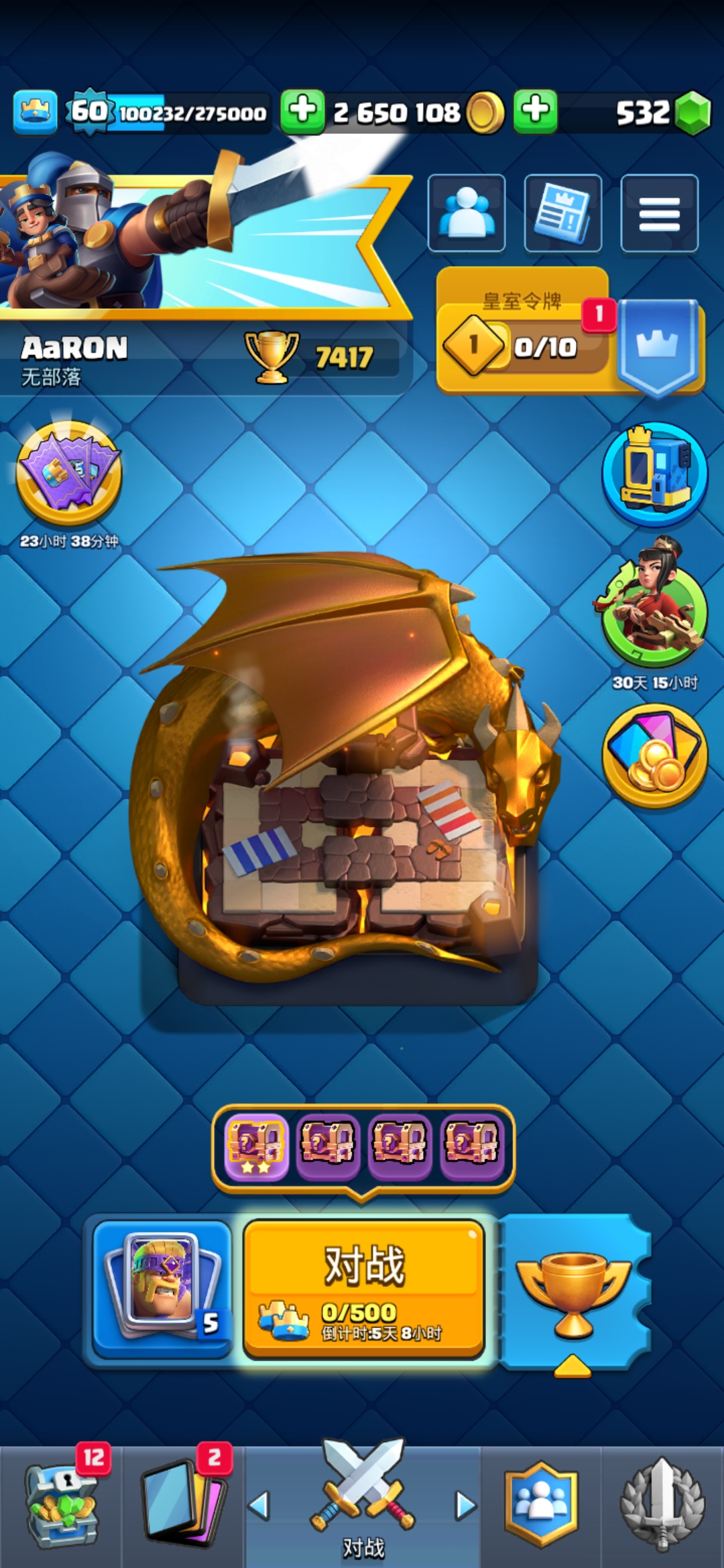Switch to the clan social tab
This screenshot has width=724, height=1568.
pyautogui.click(x=540, y=1504)
